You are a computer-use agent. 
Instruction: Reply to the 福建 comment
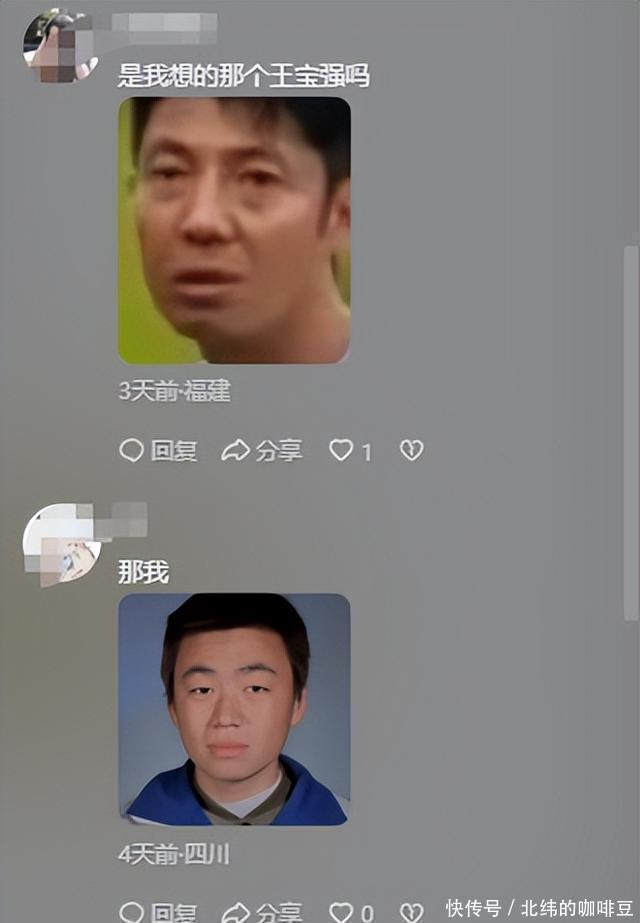click(x=158, y=451)
